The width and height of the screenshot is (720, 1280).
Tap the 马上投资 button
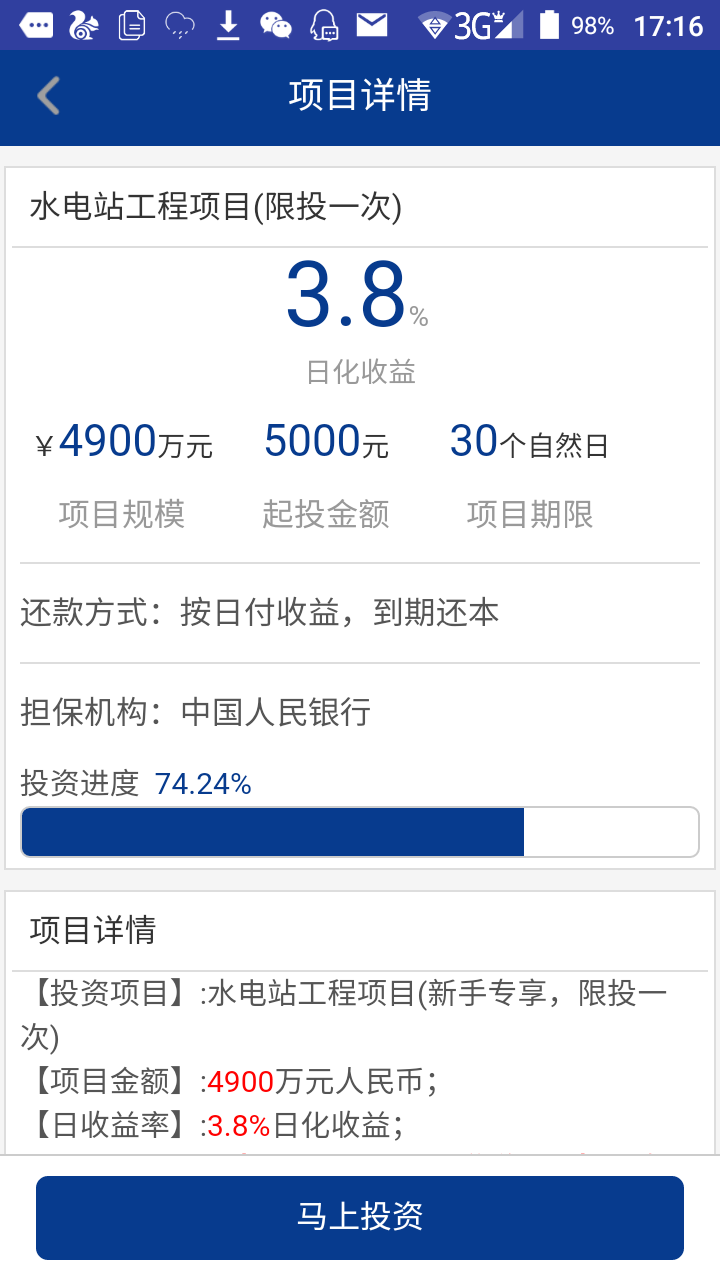[360, 1217]
